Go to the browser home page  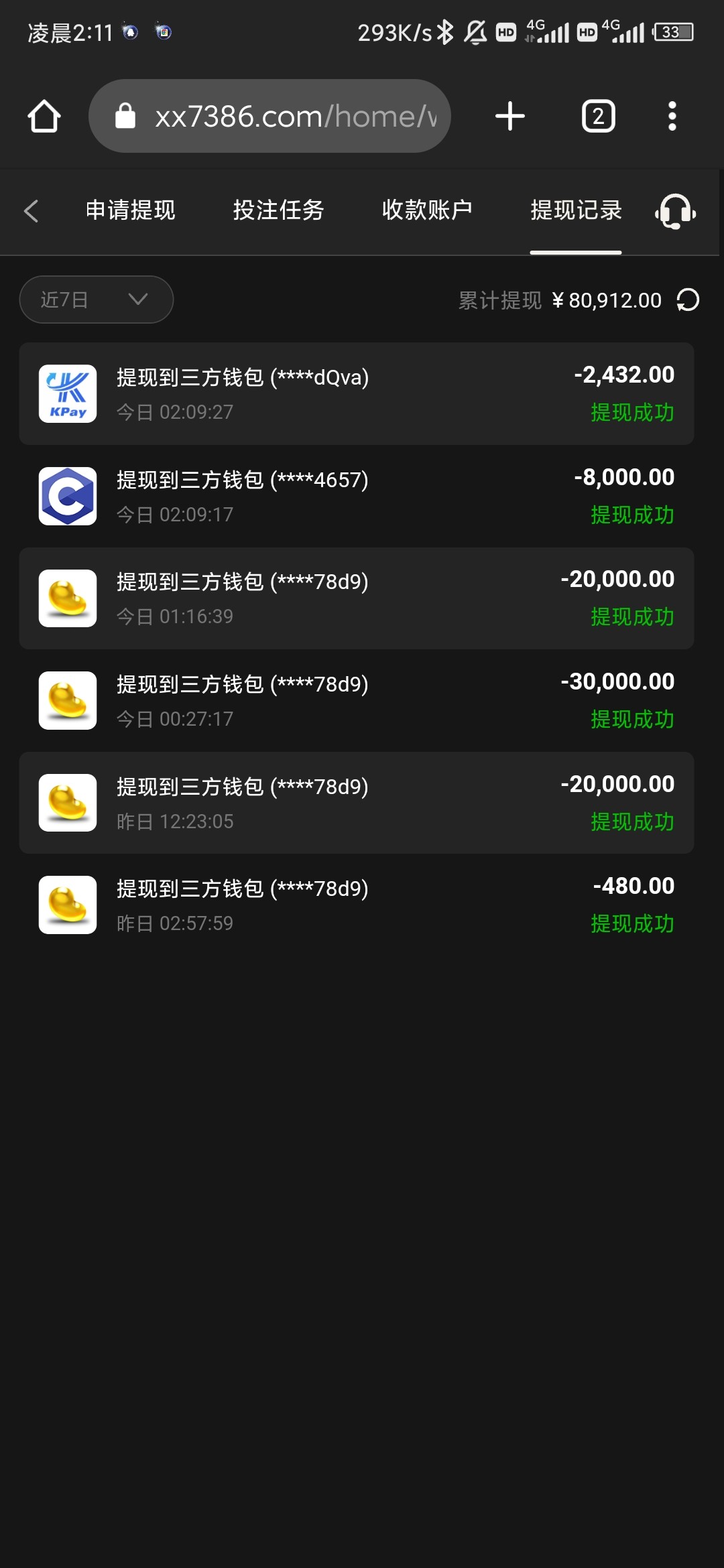44,117
